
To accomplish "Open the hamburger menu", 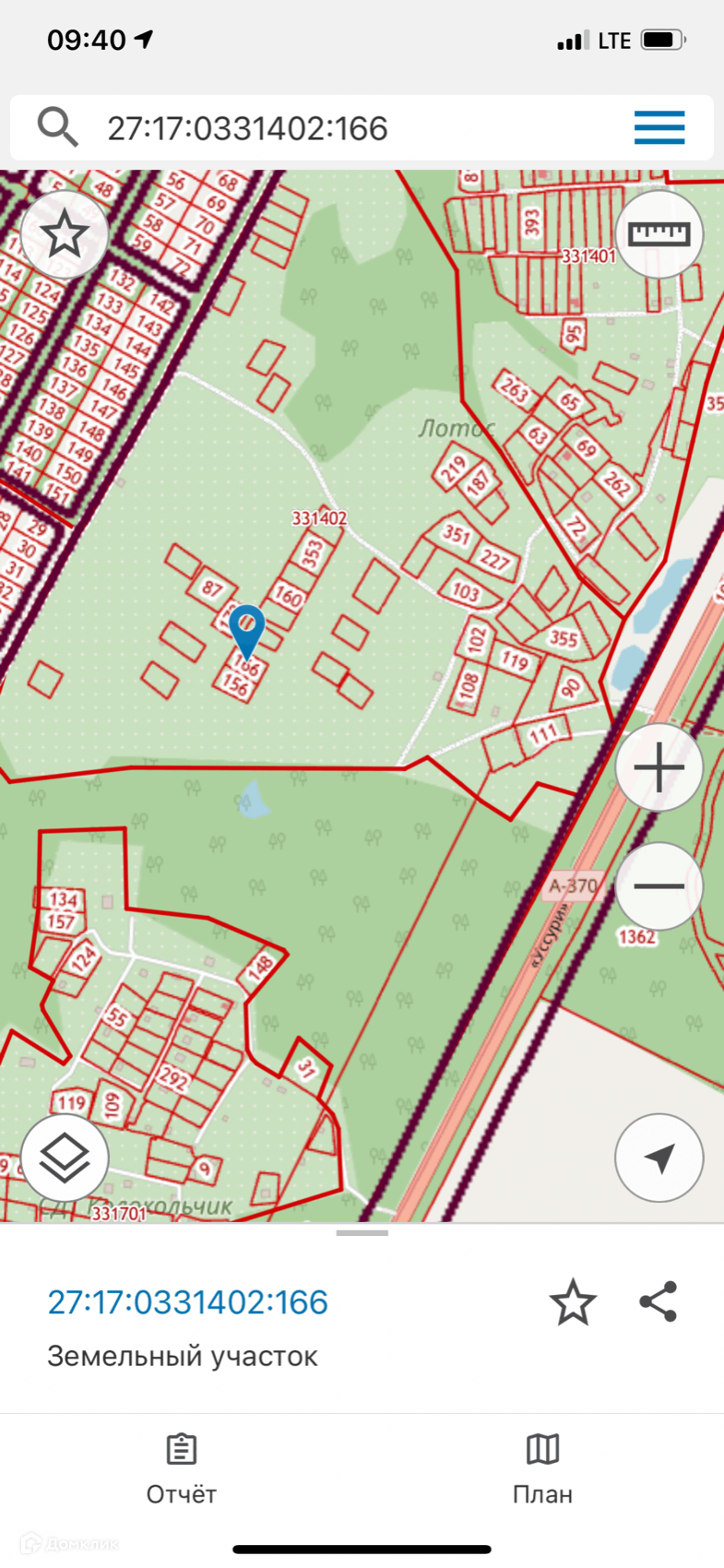I will point(659,127).
